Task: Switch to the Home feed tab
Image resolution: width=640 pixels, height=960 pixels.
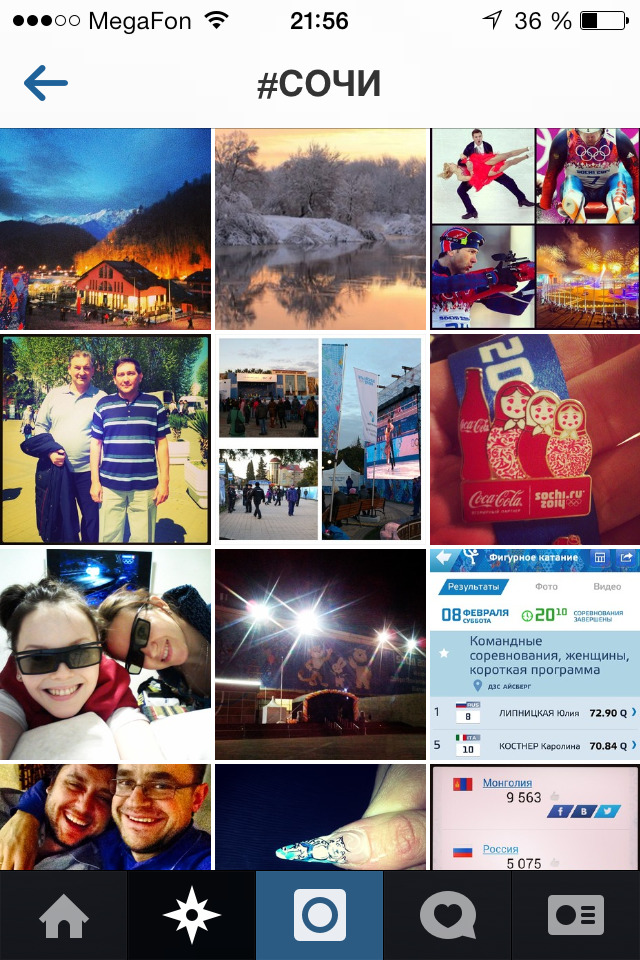Action: (64, 915)
